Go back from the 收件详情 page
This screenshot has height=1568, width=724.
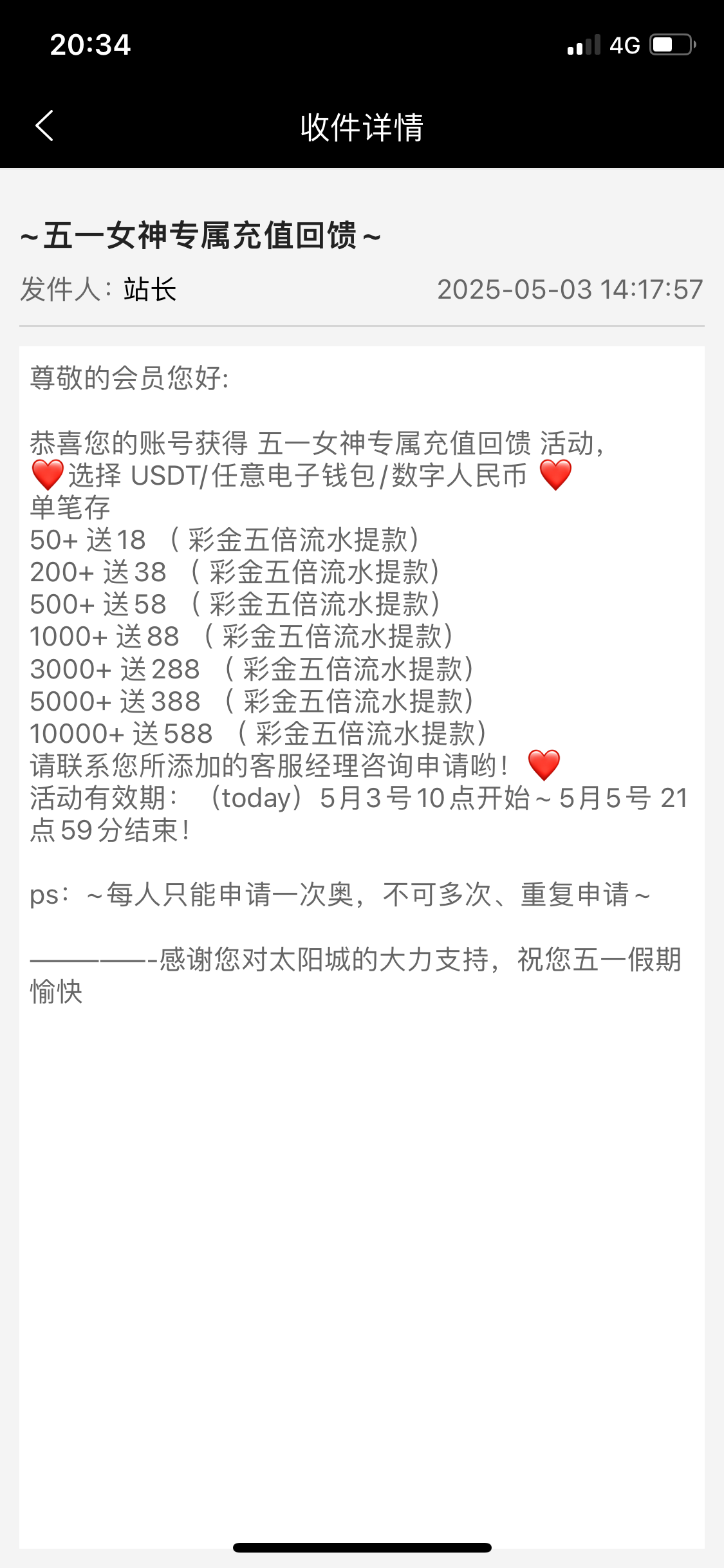pyautogui.click(x=44, y=126)
